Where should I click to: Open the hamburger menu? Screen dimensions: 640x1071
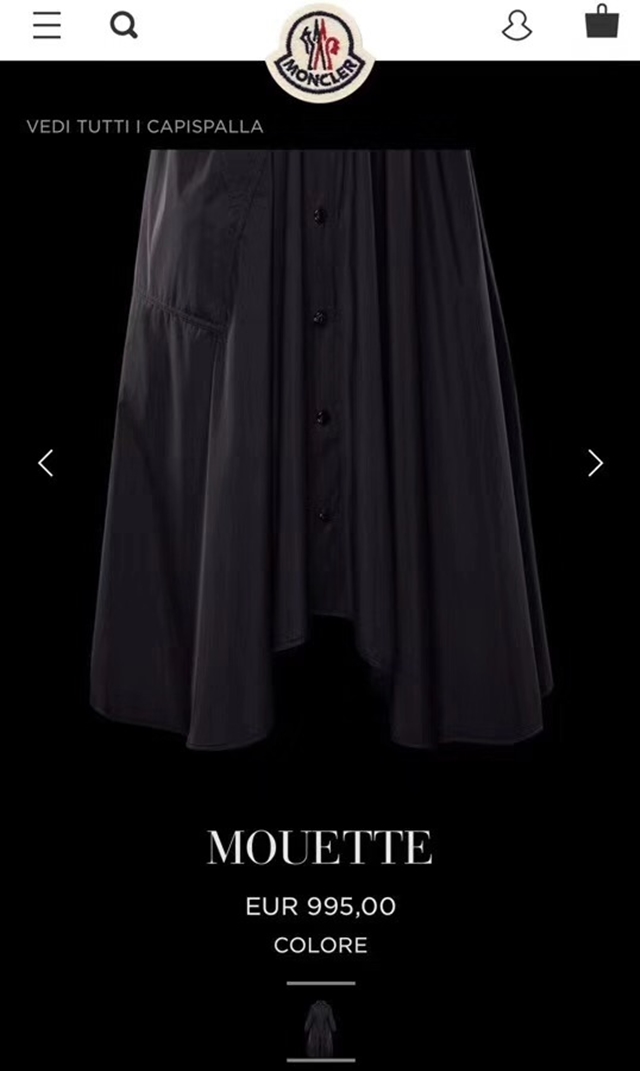[x=46, y=25]
